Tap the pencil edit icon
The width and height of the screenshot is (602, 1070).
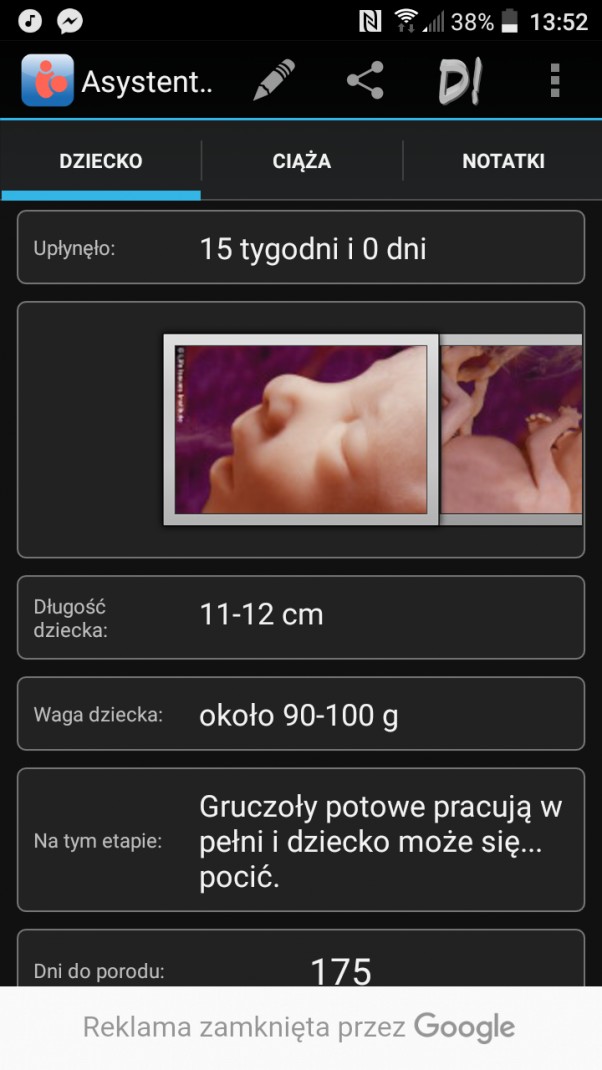click(274, 81)
